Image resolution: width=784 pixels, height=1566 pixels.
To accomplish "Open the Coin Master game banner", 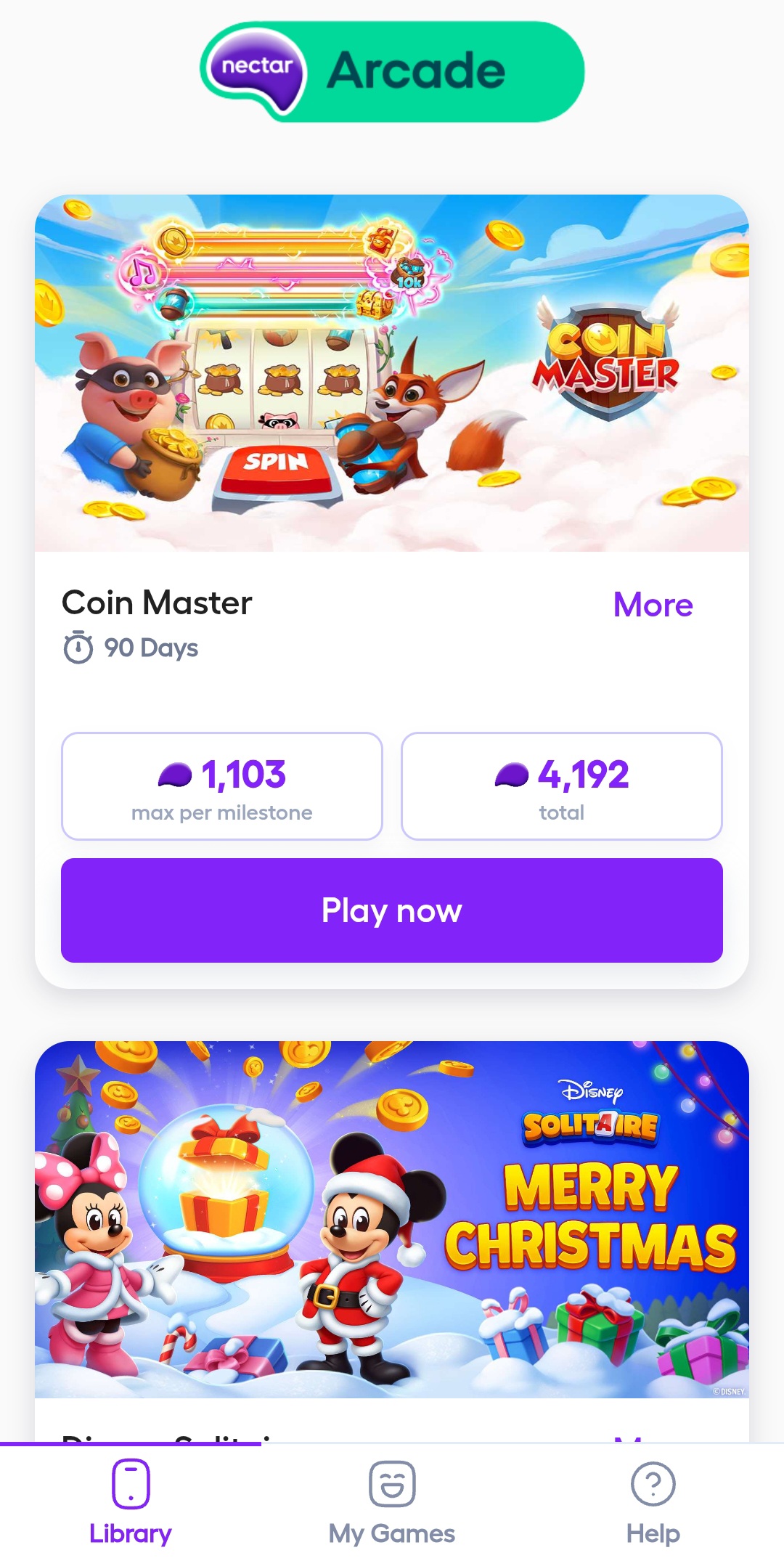I will [392, 372].
